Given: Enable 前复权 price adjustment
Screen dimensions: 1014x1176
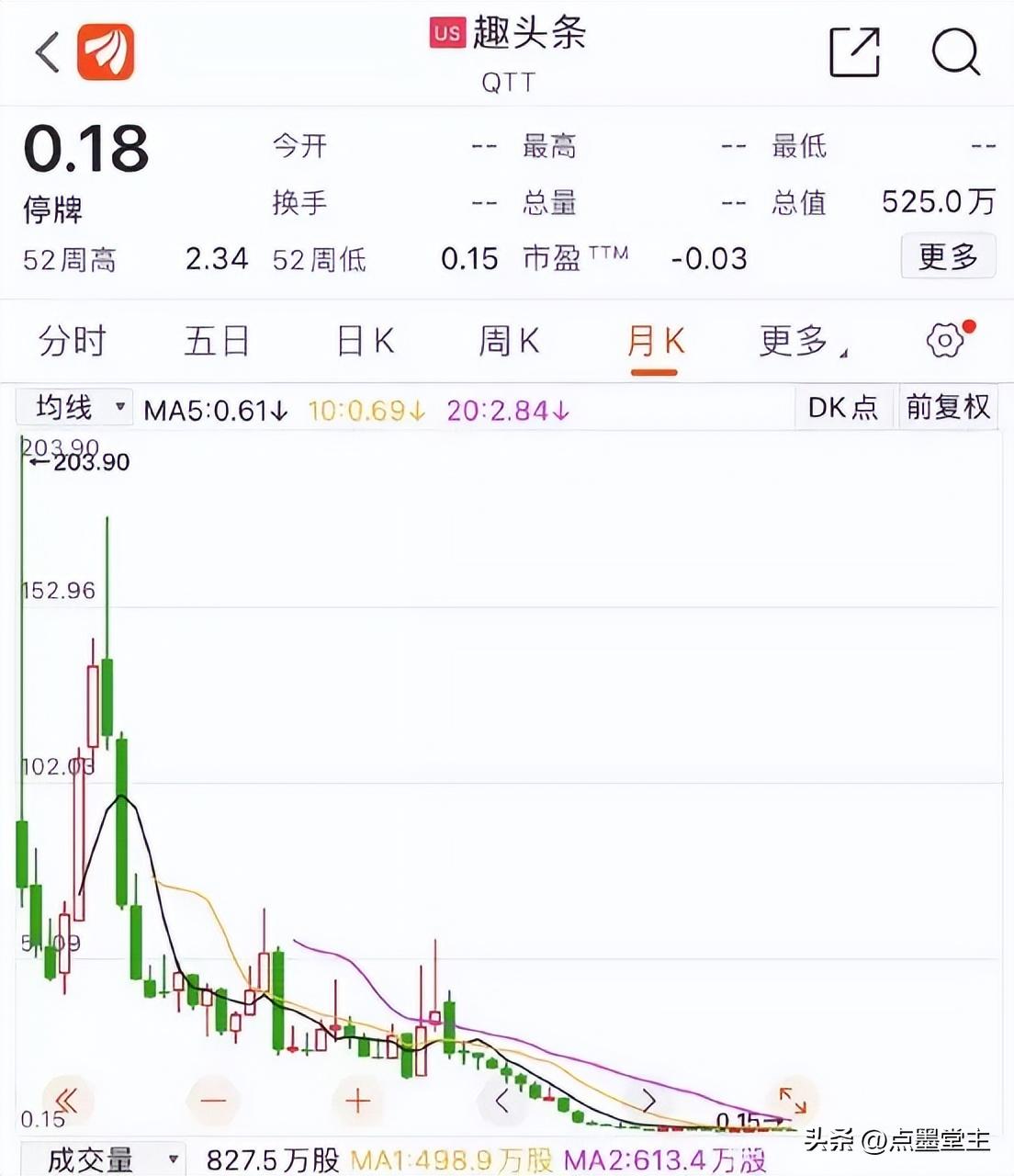Looking at the screenshot, I should tap(948, 407).
